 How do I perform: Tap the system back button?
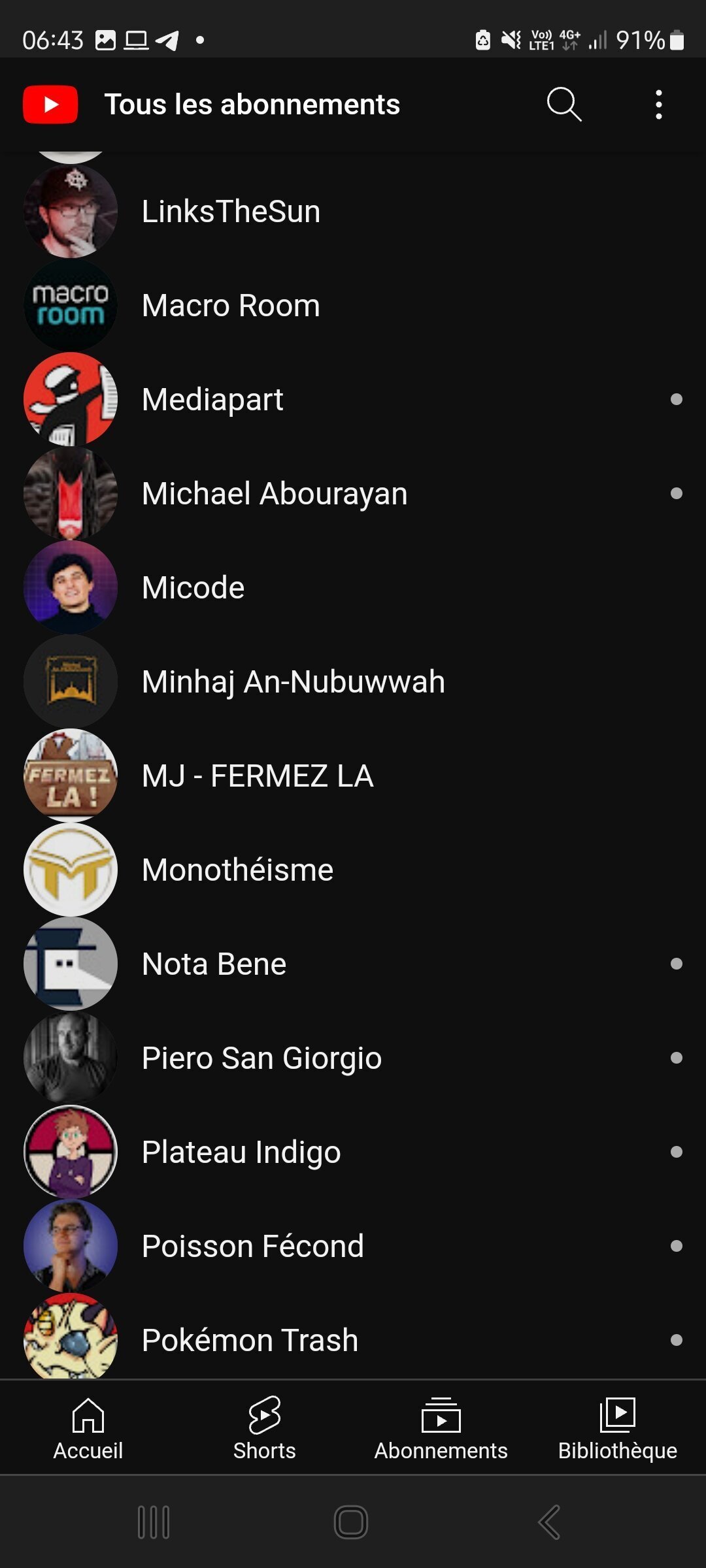549,1522
